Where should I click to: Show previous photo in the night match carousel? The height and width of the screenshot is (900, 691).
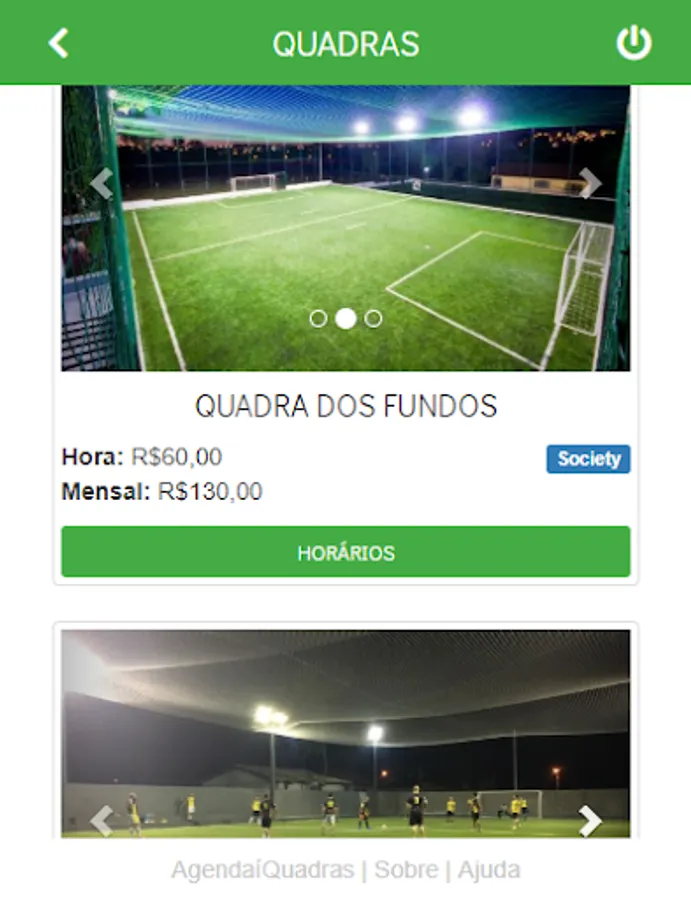101,821
